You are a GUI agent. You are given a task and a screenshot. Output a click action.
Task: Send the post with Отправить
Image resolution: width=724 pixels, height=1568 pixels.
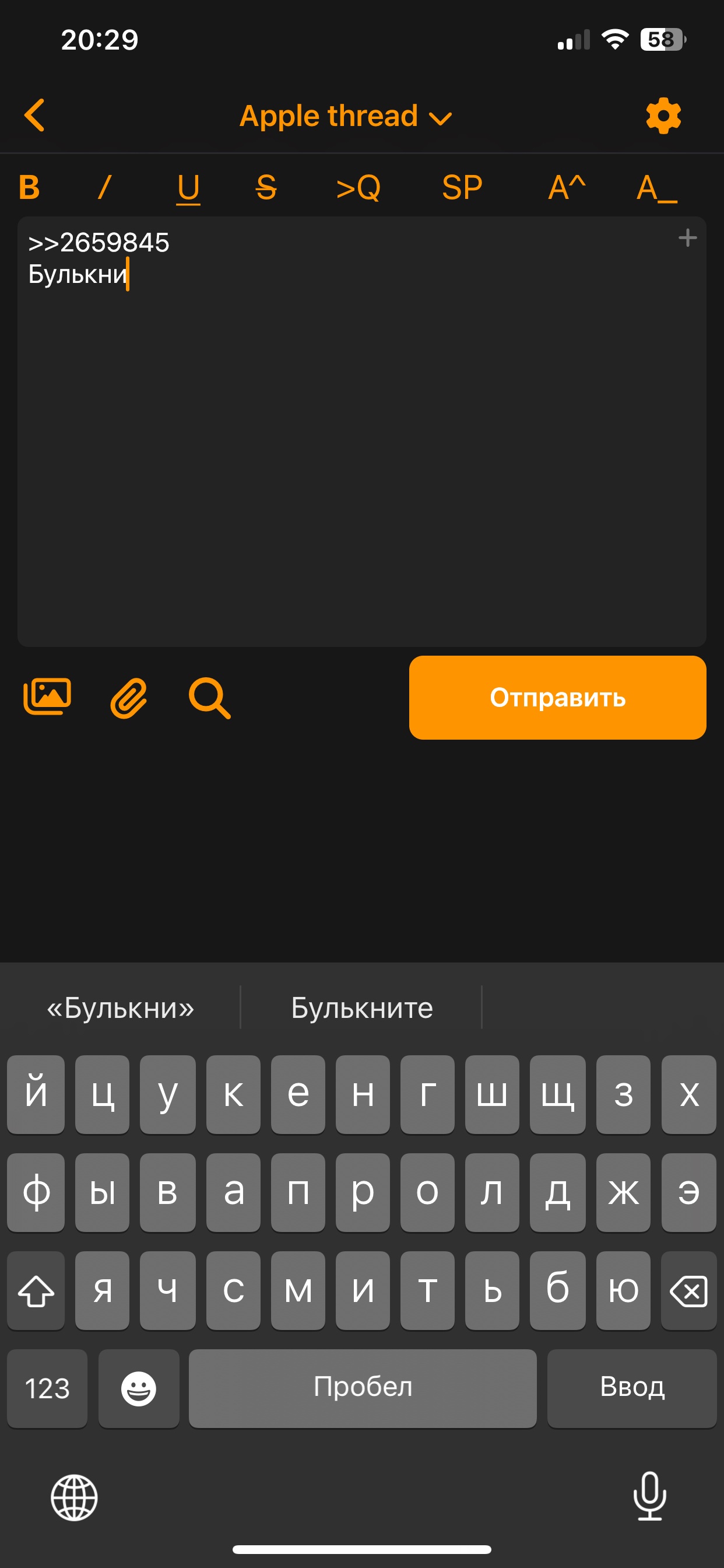557,698
